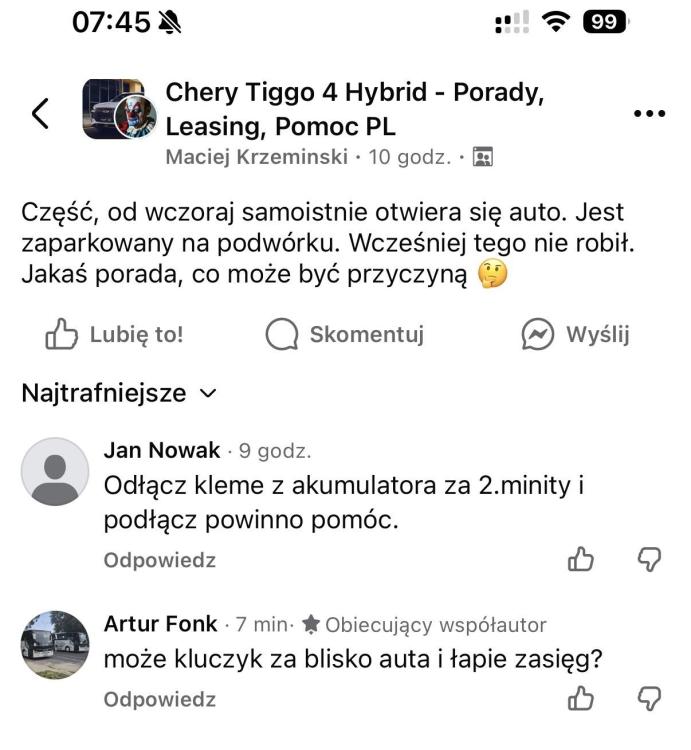
Task: Open Maciej Krzeminski's profile
Action: tap(257, 157)
